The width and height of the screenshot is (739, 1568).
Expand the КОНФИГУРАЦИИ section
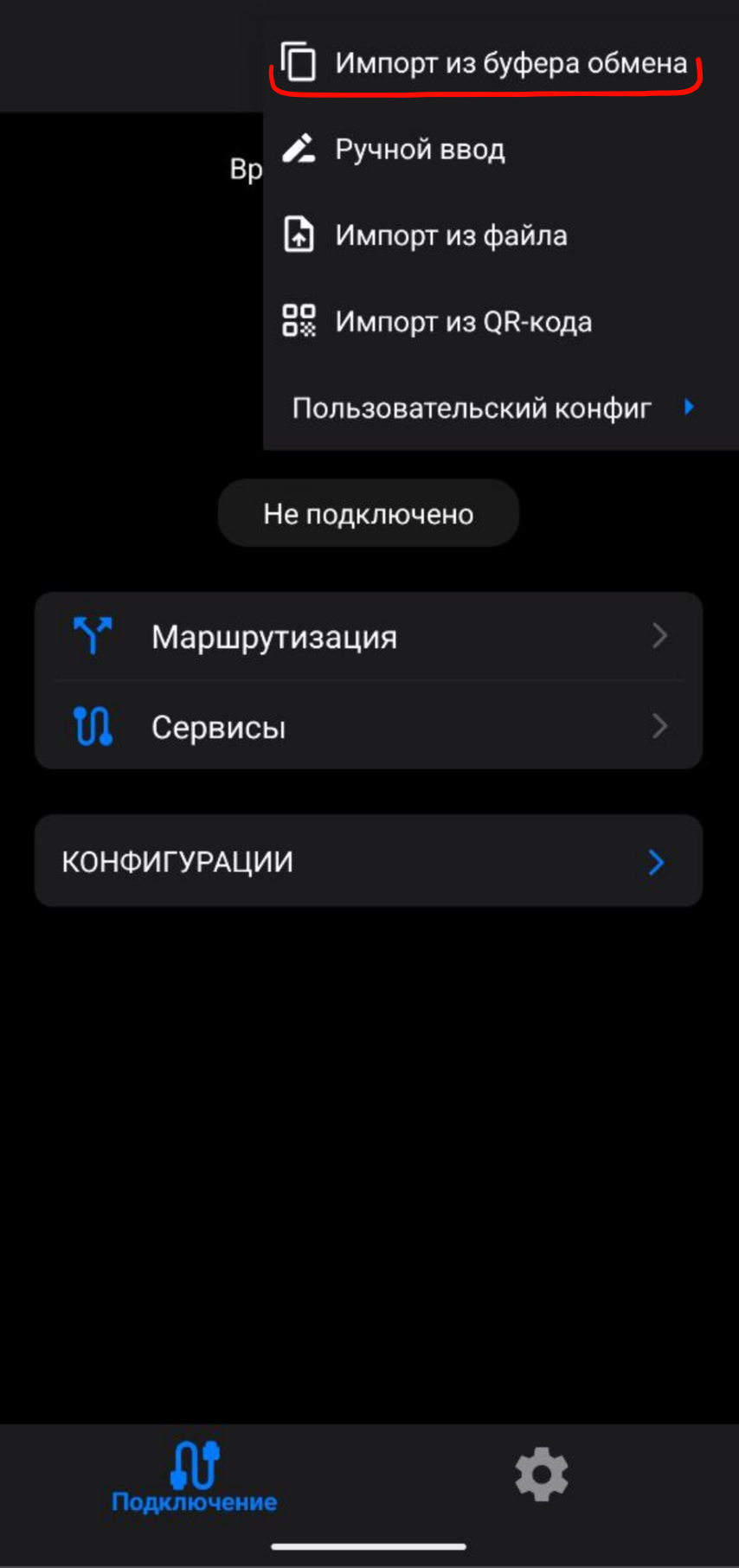369,861
